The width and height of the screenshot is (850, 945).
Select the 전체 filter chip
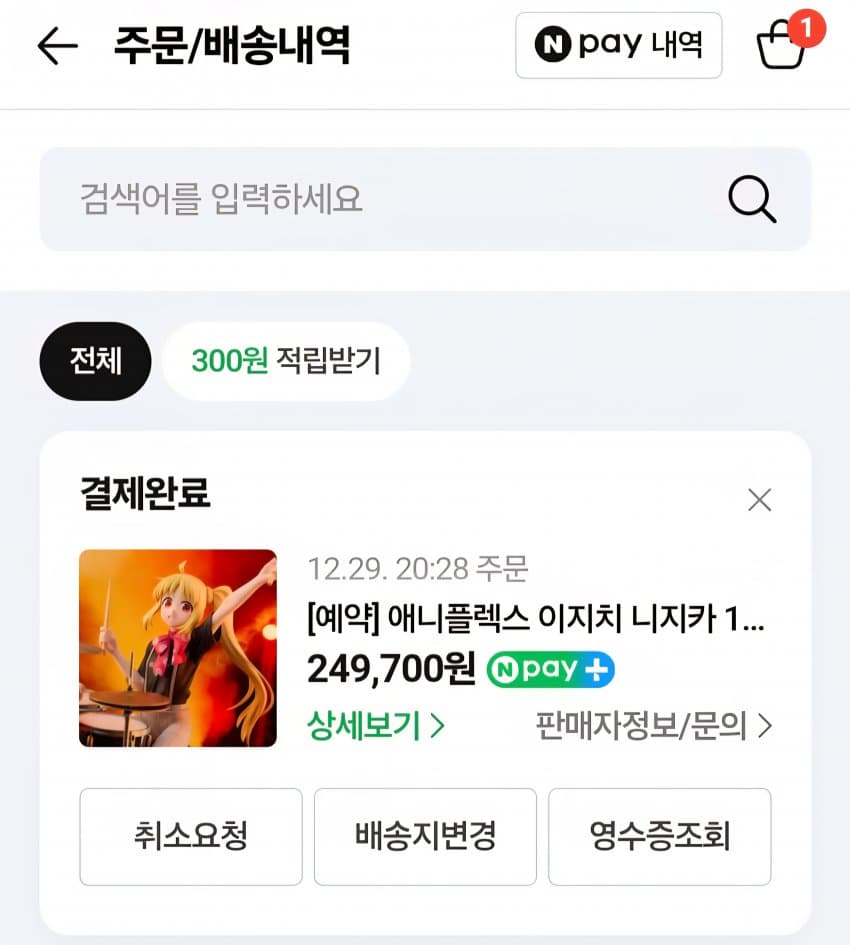pyautogui.click(x=95, y=361)
